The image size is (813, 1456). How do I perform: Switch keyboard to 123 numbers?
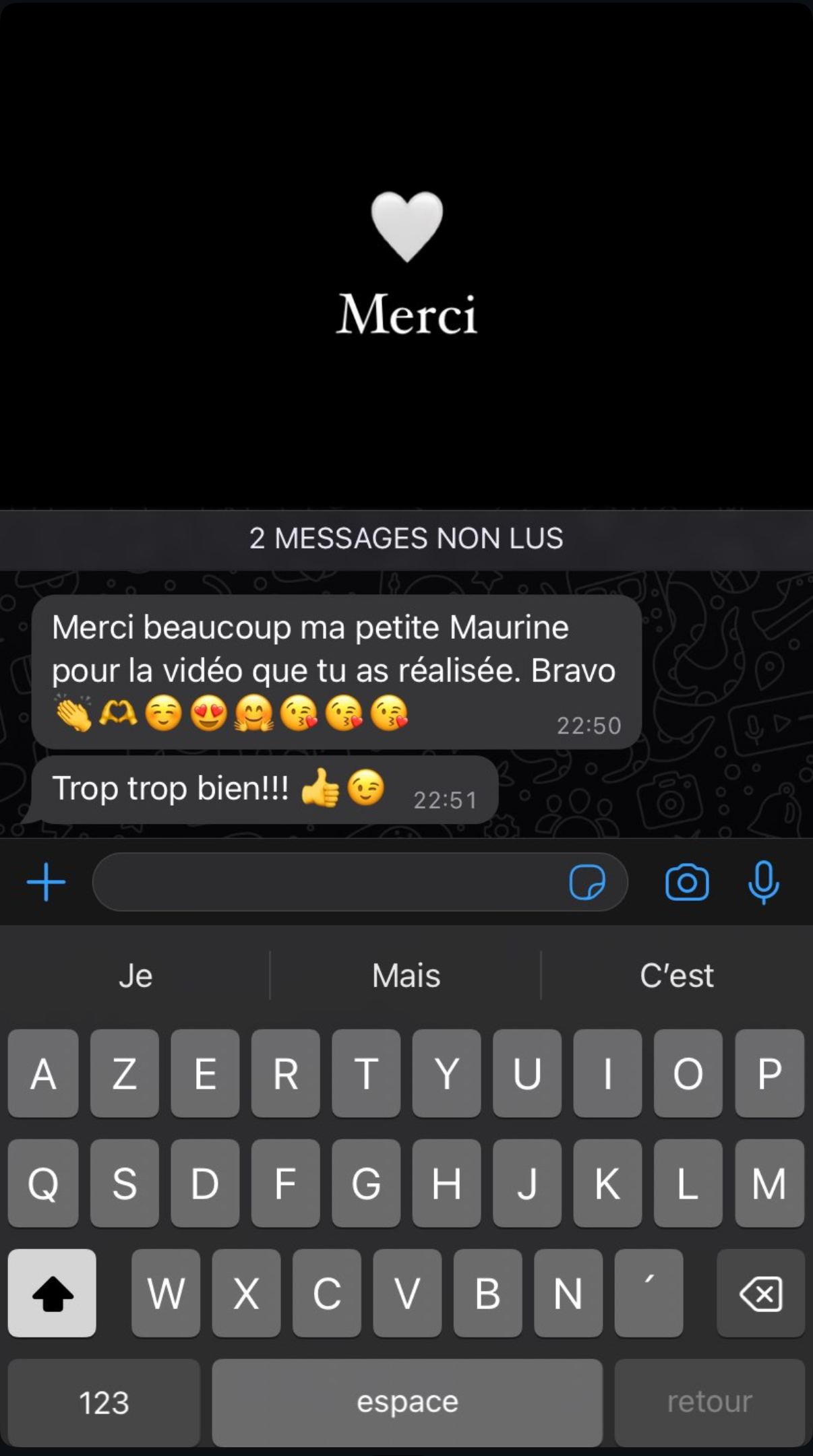tap(104, 1403)
